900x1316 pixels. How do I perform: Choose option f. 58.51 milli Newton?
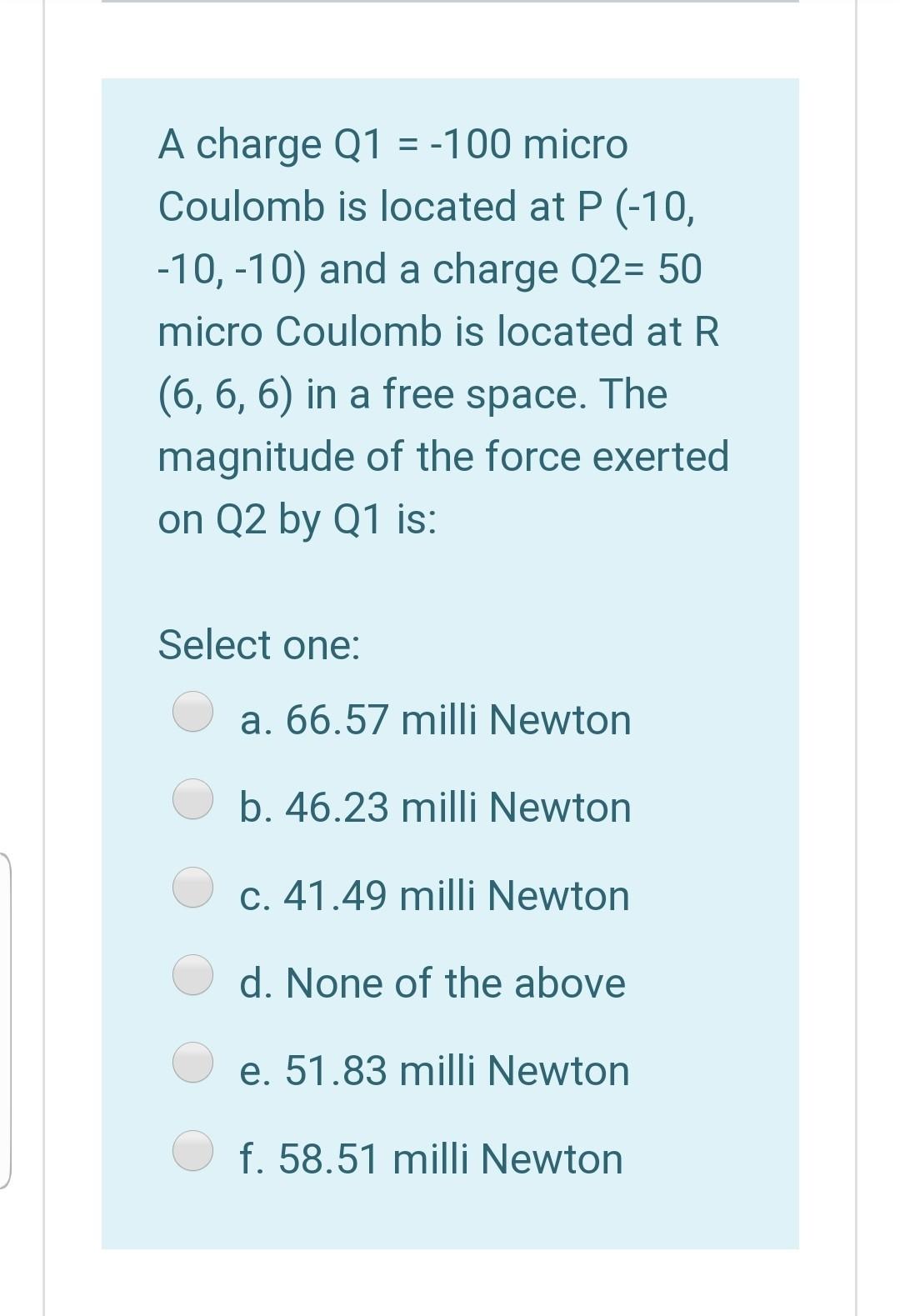(x=193, y=1151)
